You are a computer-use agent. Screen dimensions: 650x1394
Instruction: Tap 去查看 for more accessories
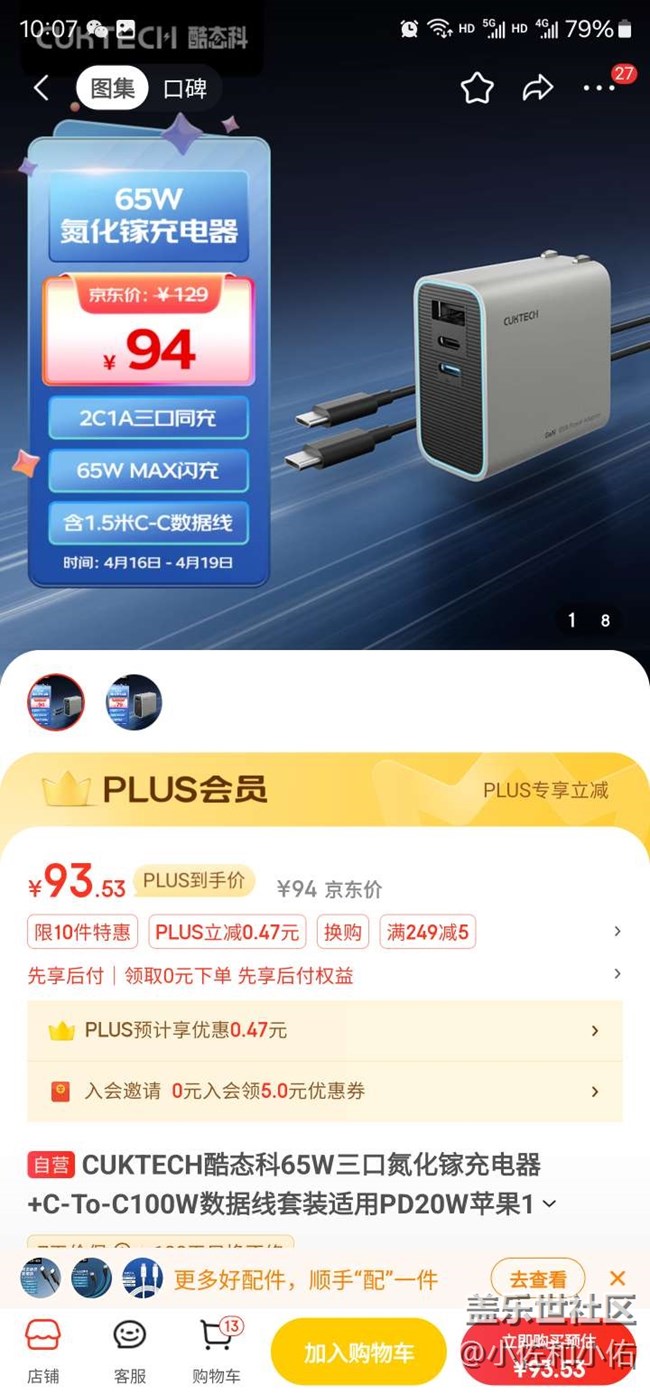coord(538,1278)
